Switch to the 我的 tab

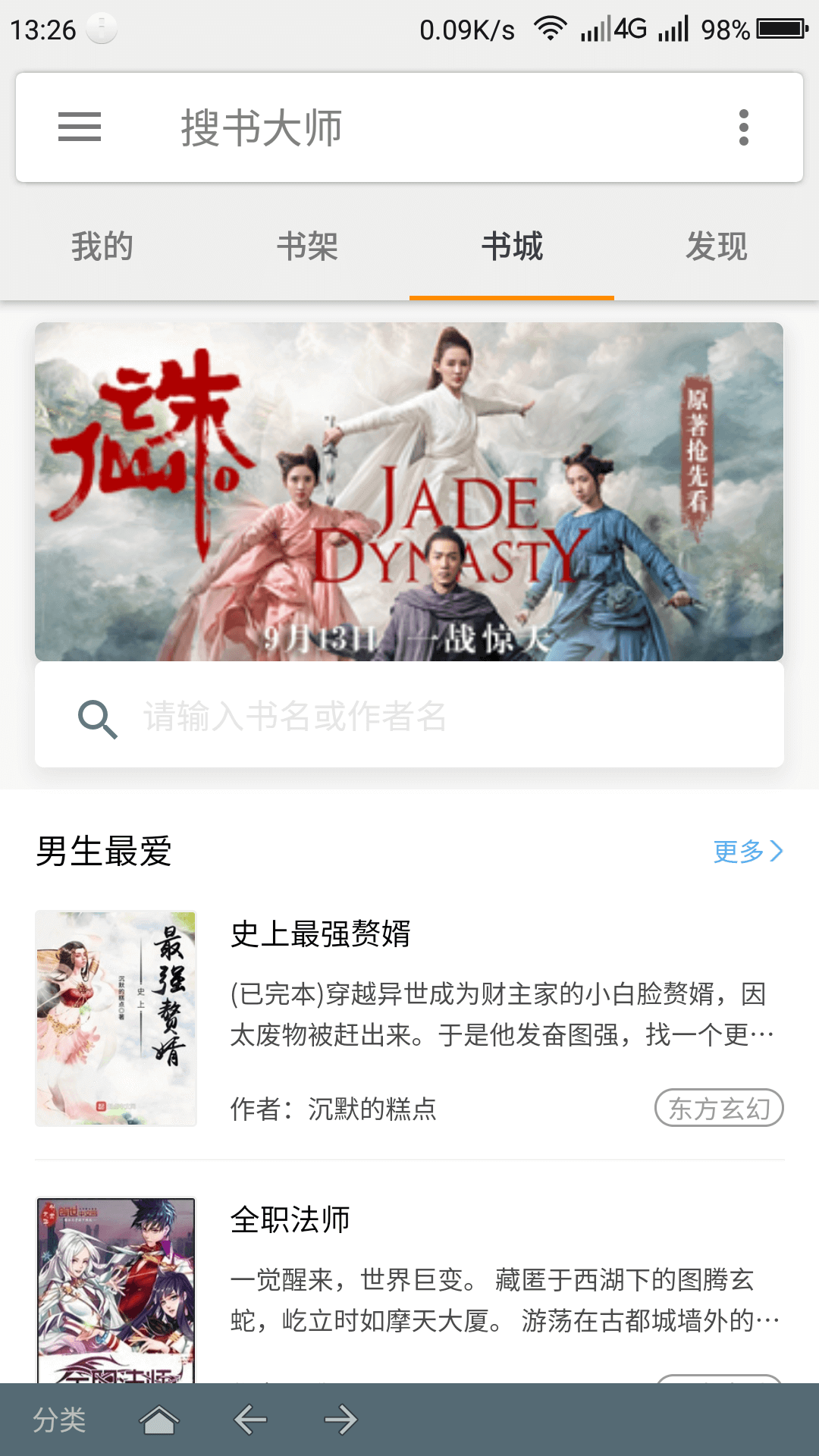coord(102,246)
